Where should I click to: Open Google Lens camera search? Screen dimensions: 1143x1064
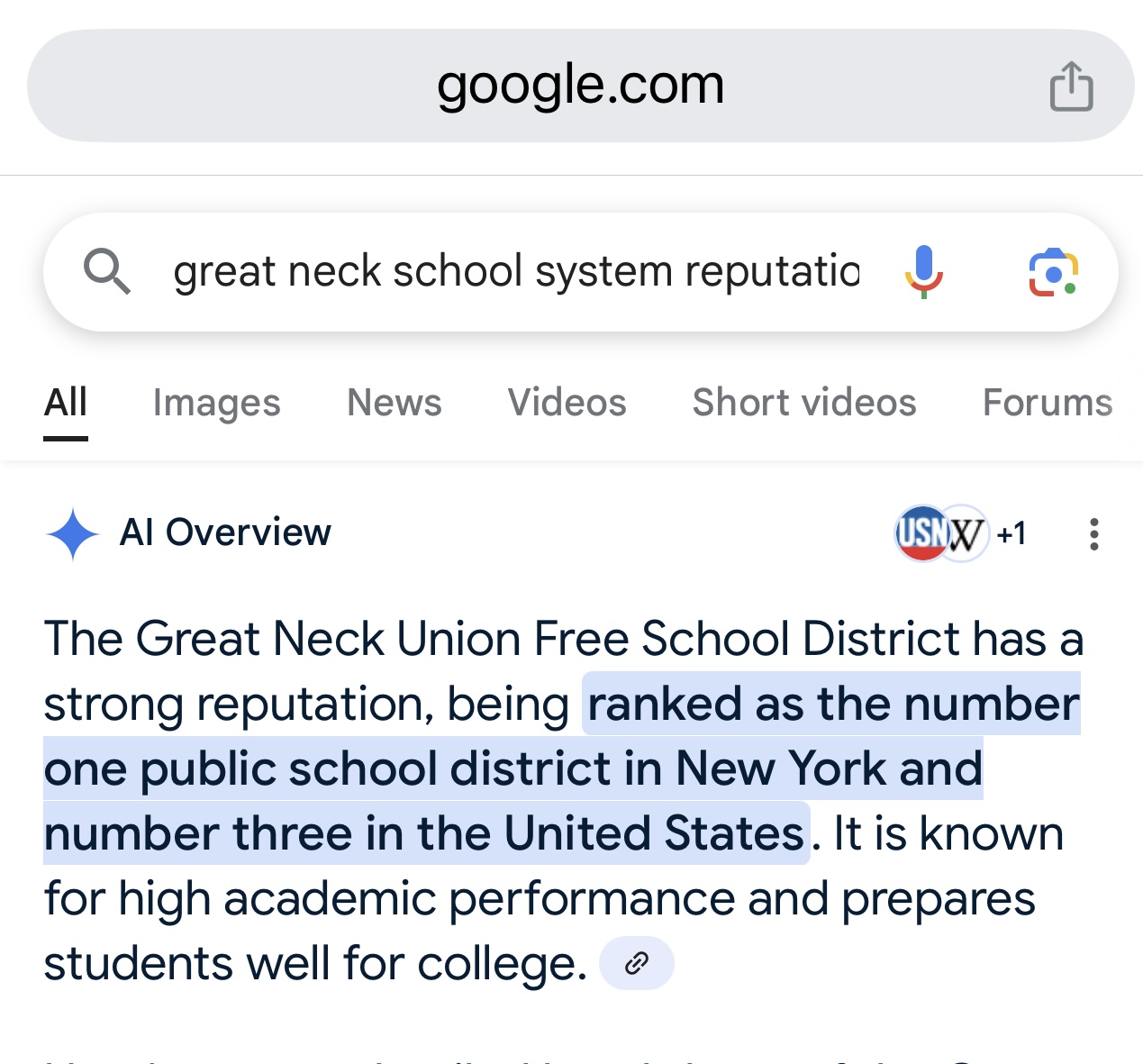[x=1053, y=273]
